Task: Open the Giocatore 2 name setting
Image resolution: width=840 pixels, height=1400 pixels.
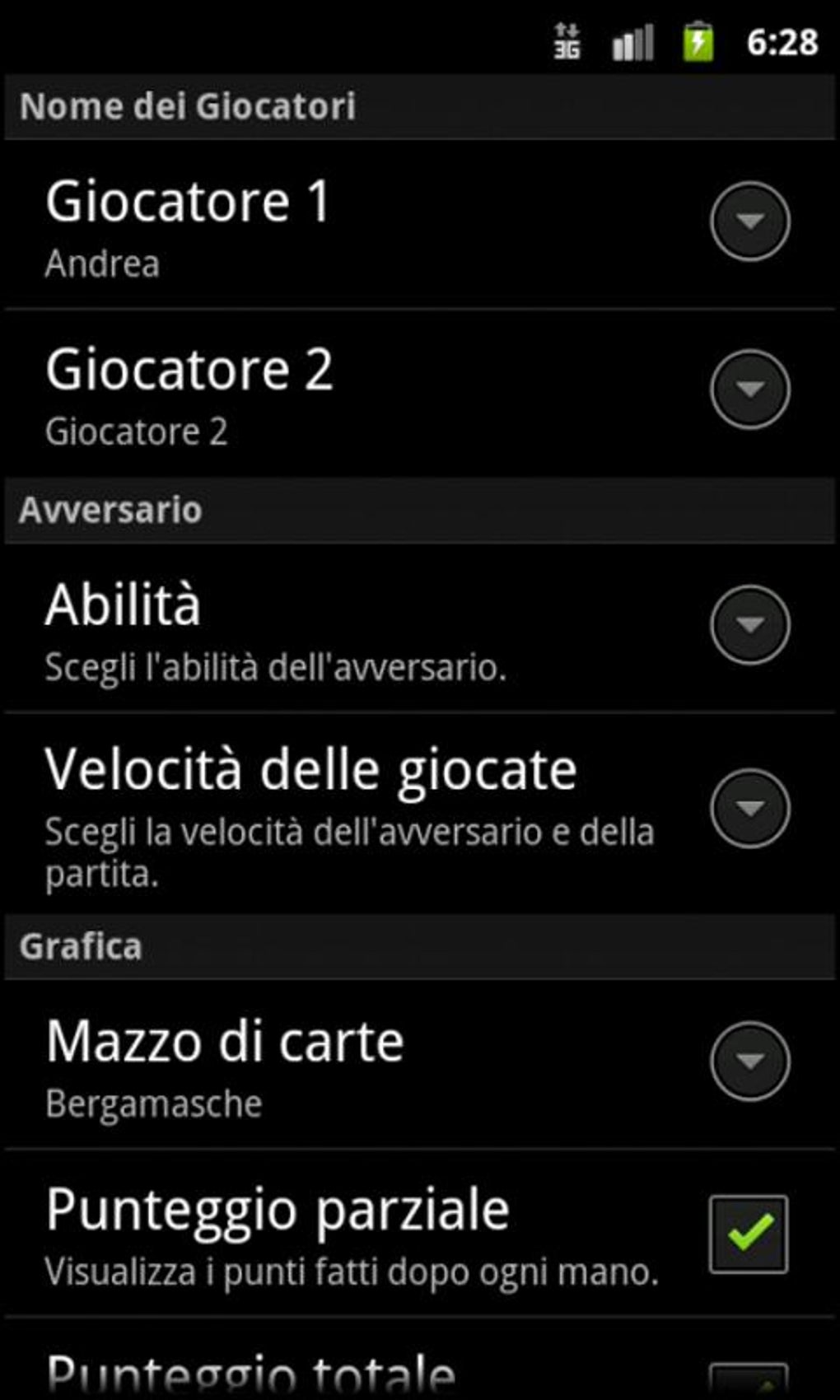Action: (x=749, y=389)
